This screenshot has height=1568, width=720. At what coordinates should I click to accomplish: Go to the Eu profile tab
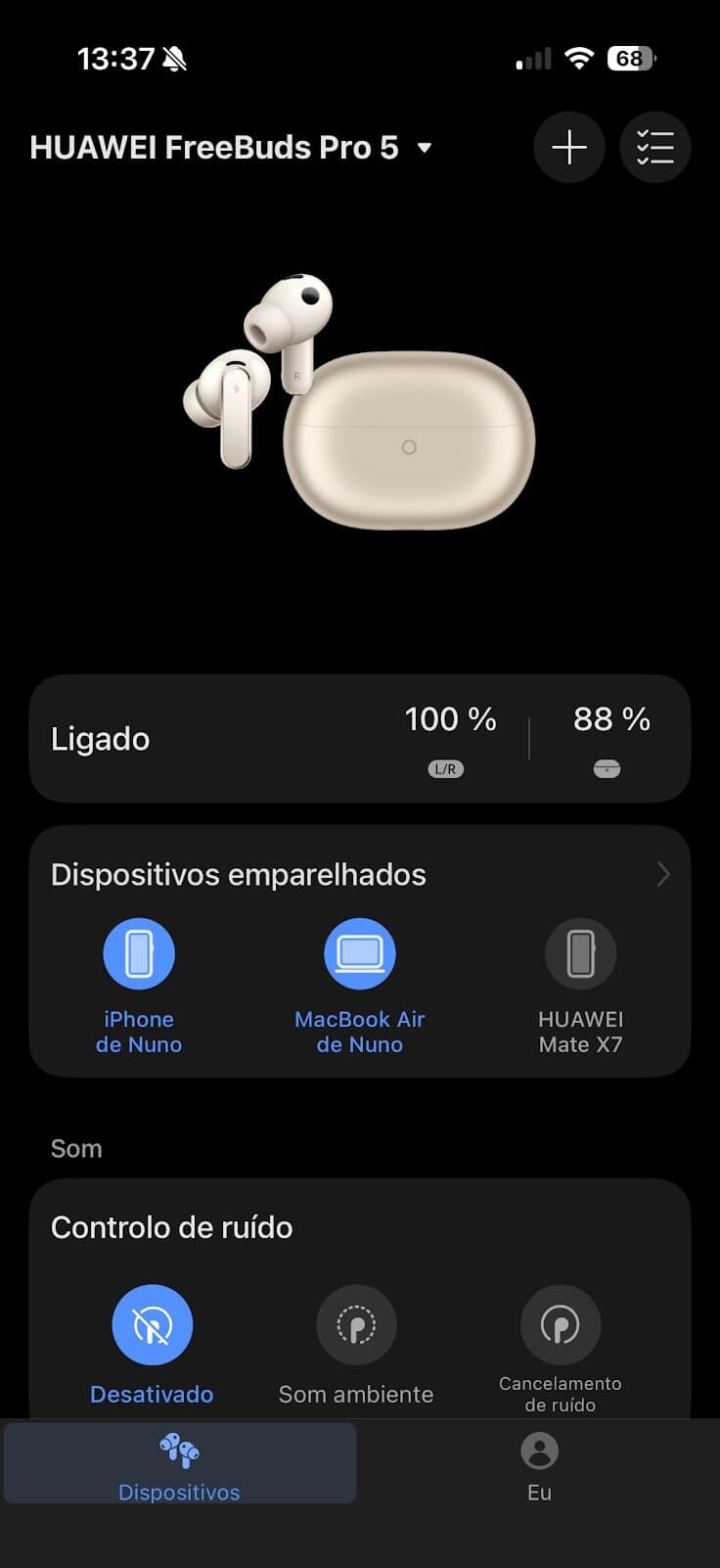[539, 1464]
